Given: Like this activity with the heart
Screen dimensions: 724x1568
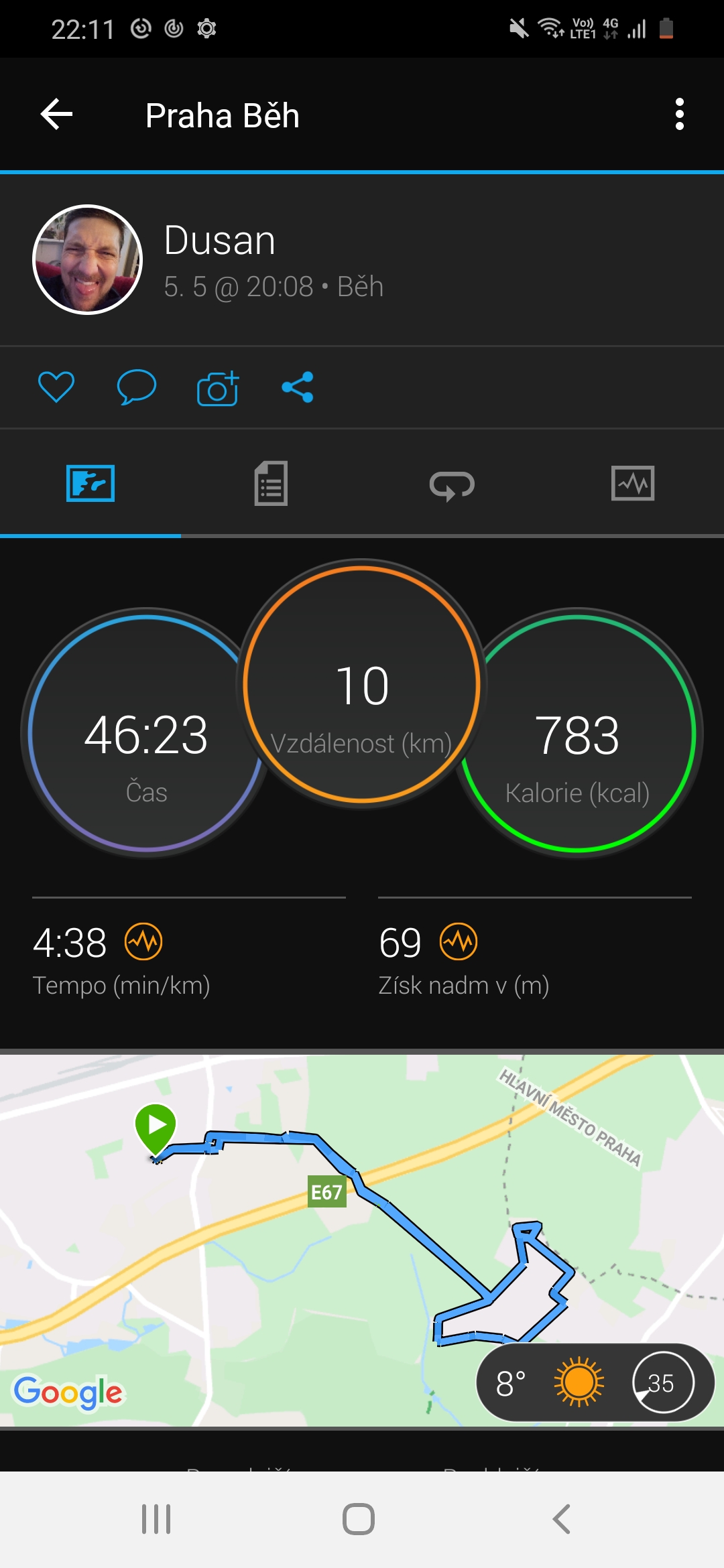Looking at the screenshot, I should click(x=56, y=387).
